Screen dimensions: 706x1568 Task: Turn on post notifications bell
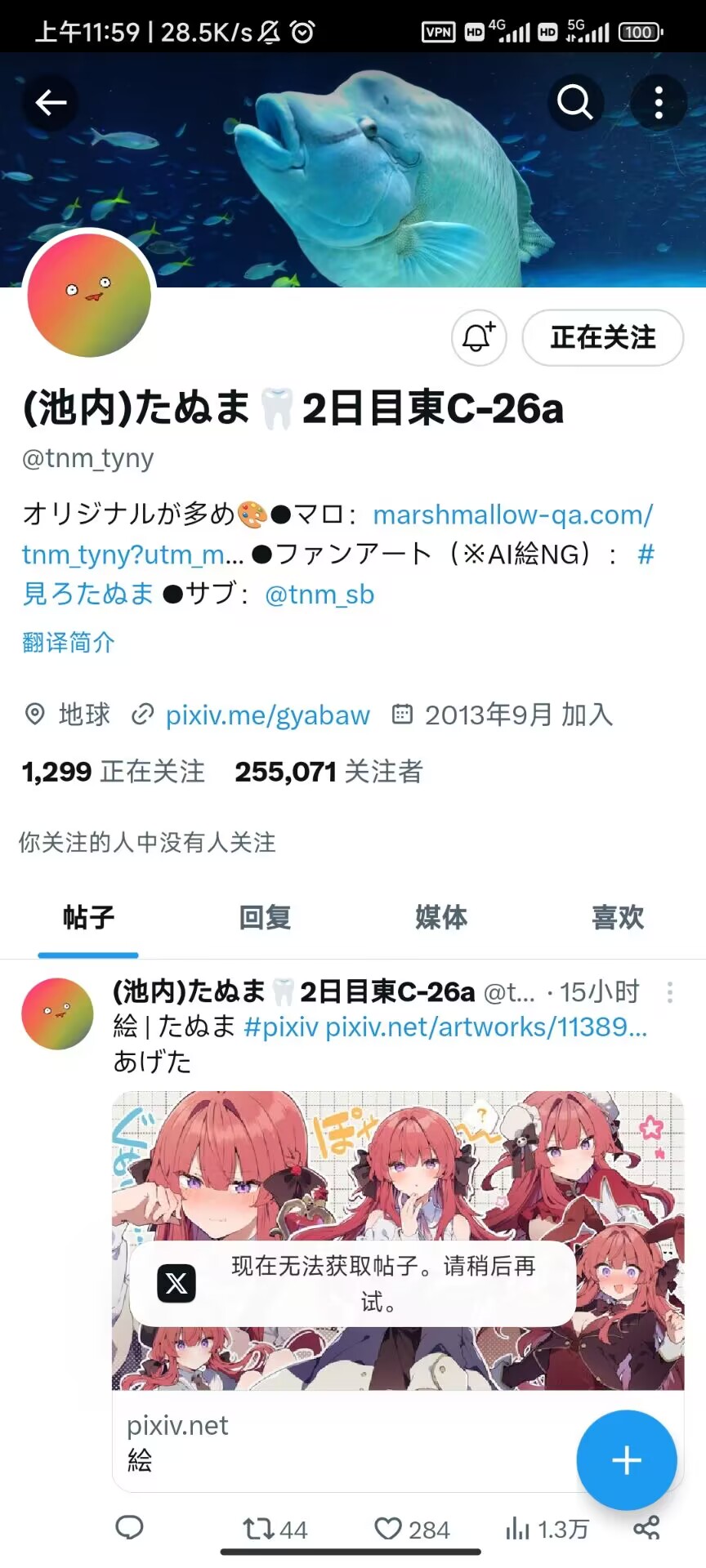[479, 337]
